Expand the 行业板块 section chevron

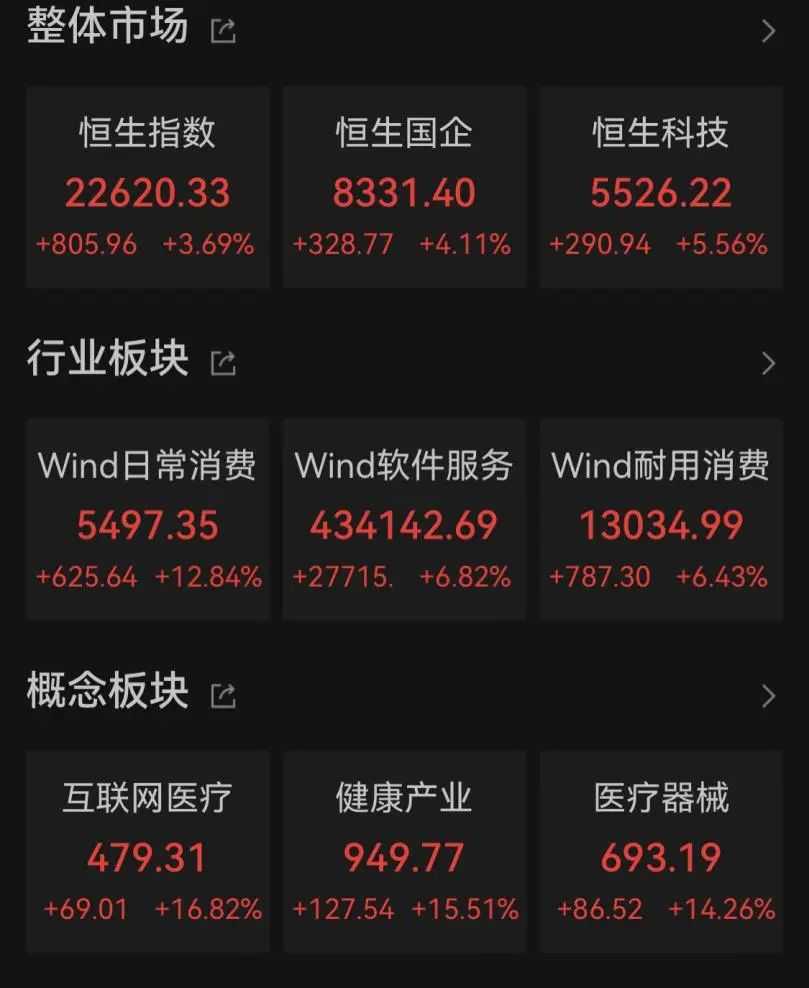768,363
